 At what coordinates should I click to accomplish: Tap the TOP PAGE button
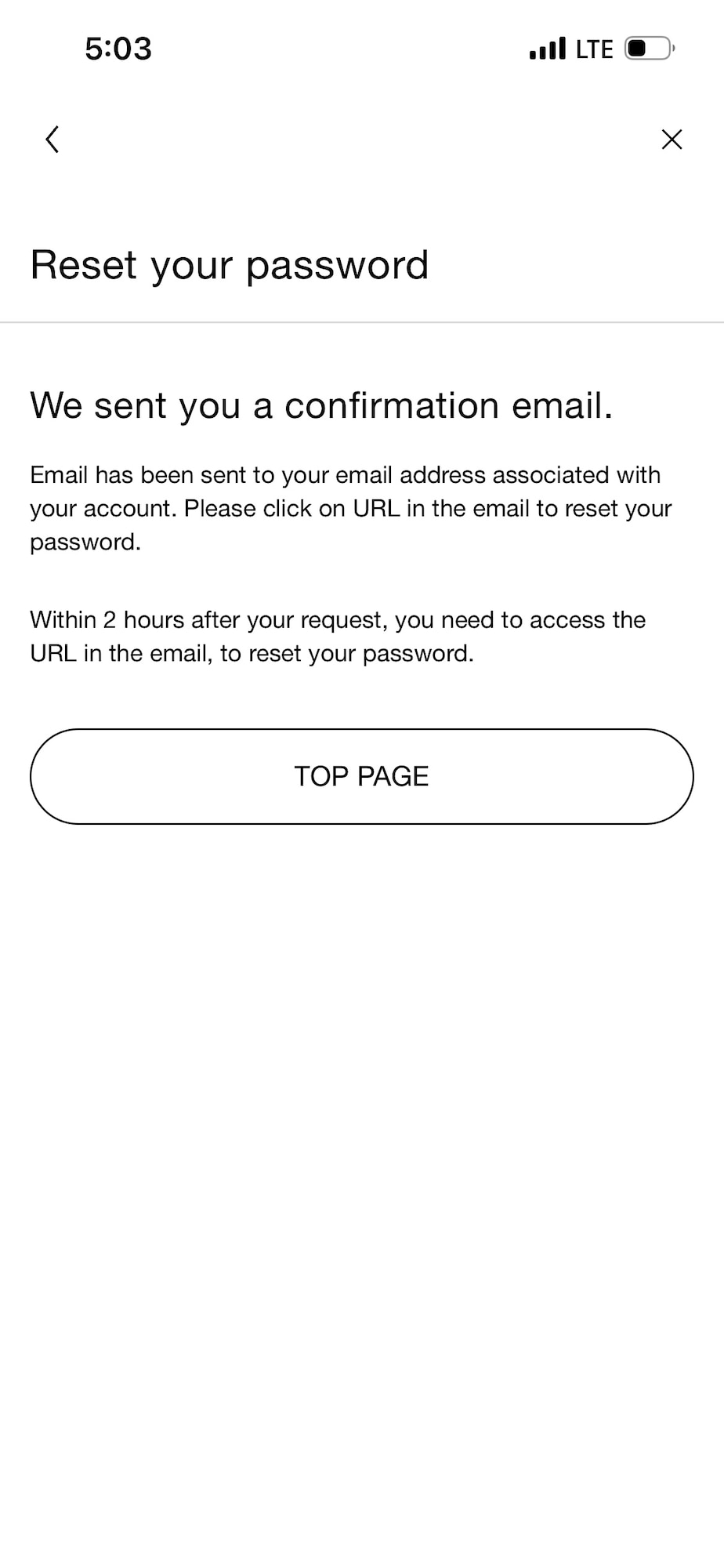362,776
